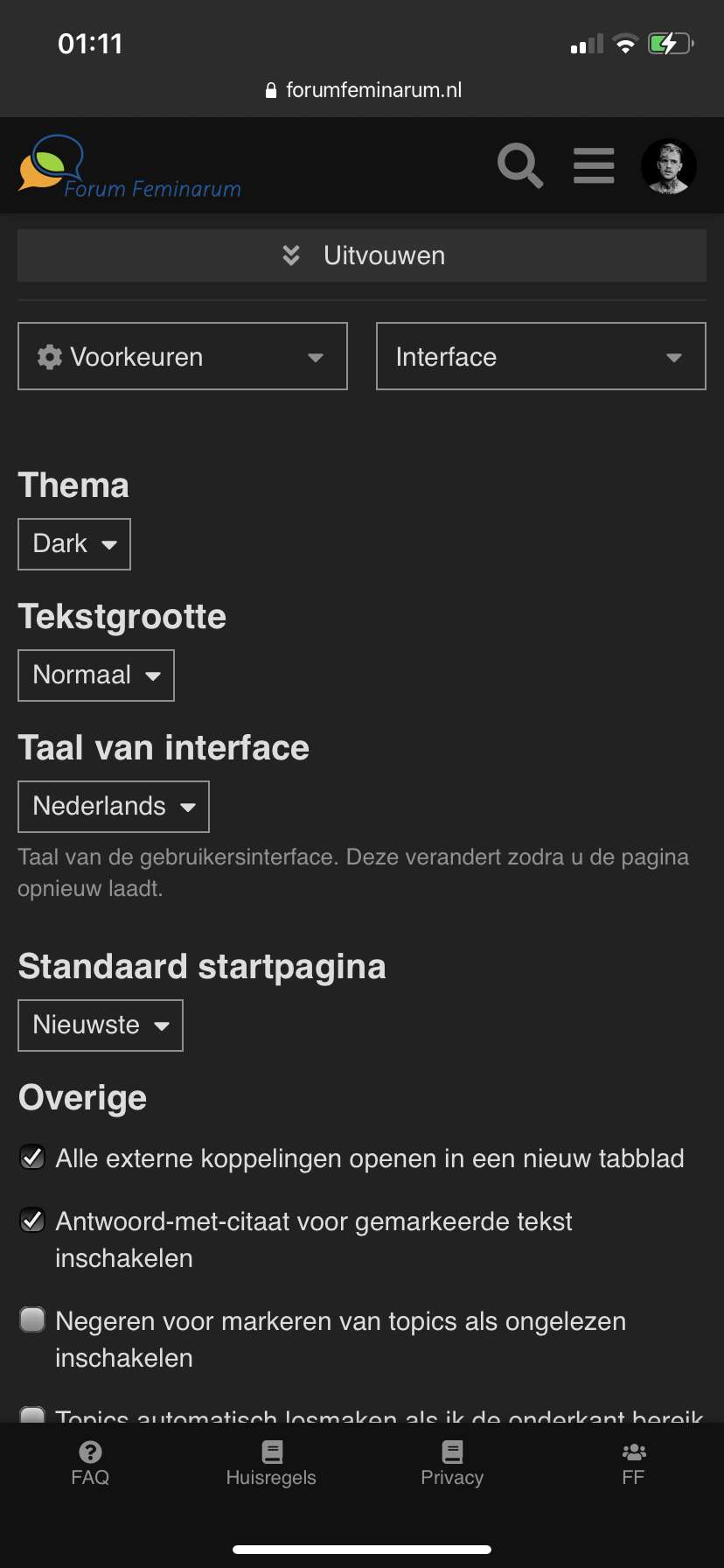Tap the forumfeminarum.nl address bar
Screen dimensions: 724x1568
(362, 90)
